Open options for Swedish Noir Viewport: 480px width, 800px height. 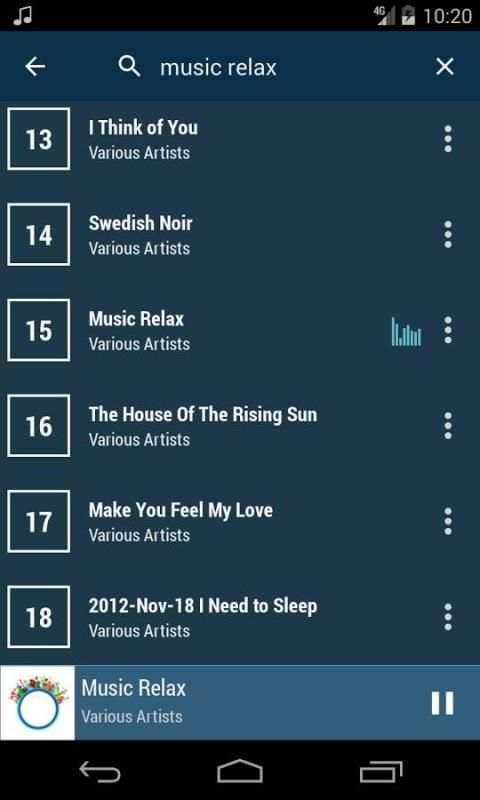coord(448,234)
